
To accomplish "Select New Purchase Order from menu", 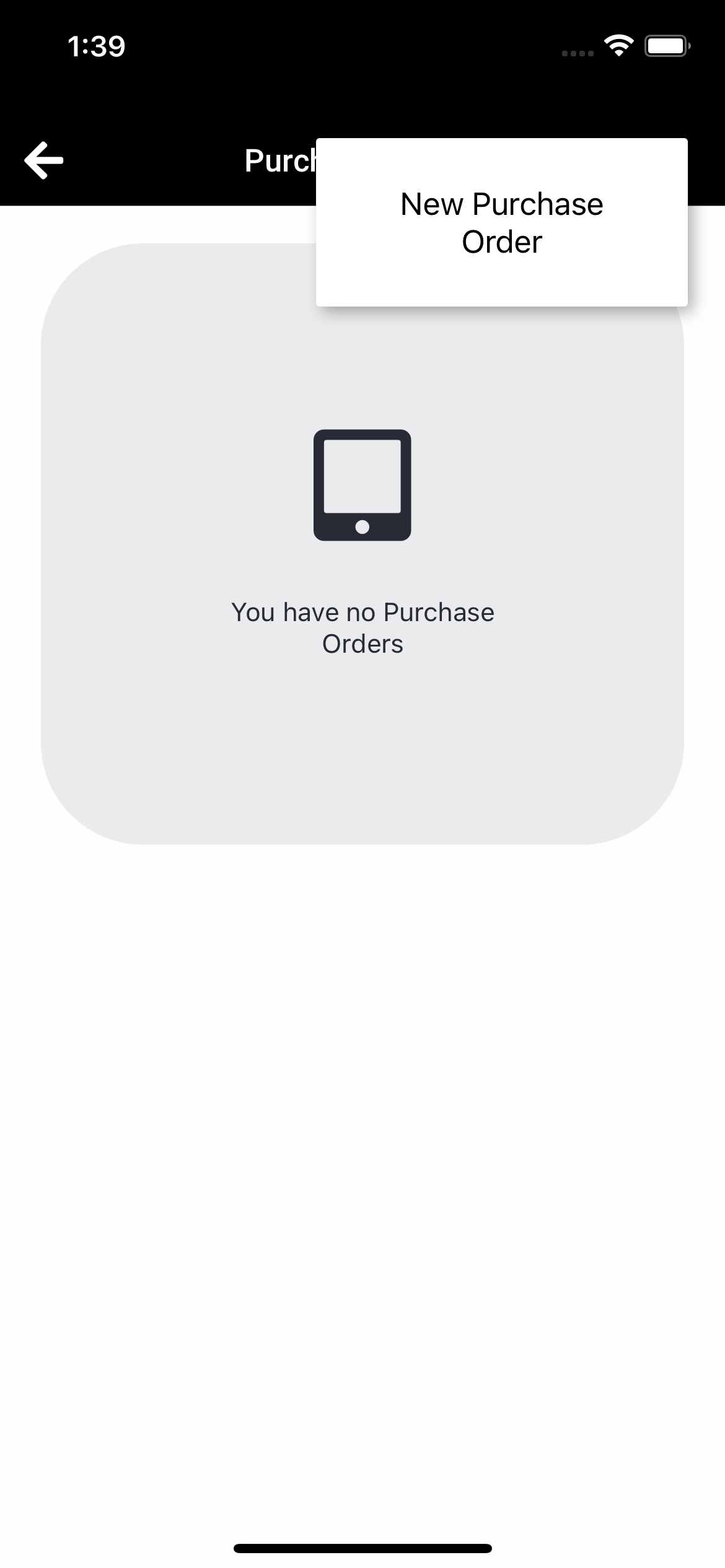I will [501, 223].
